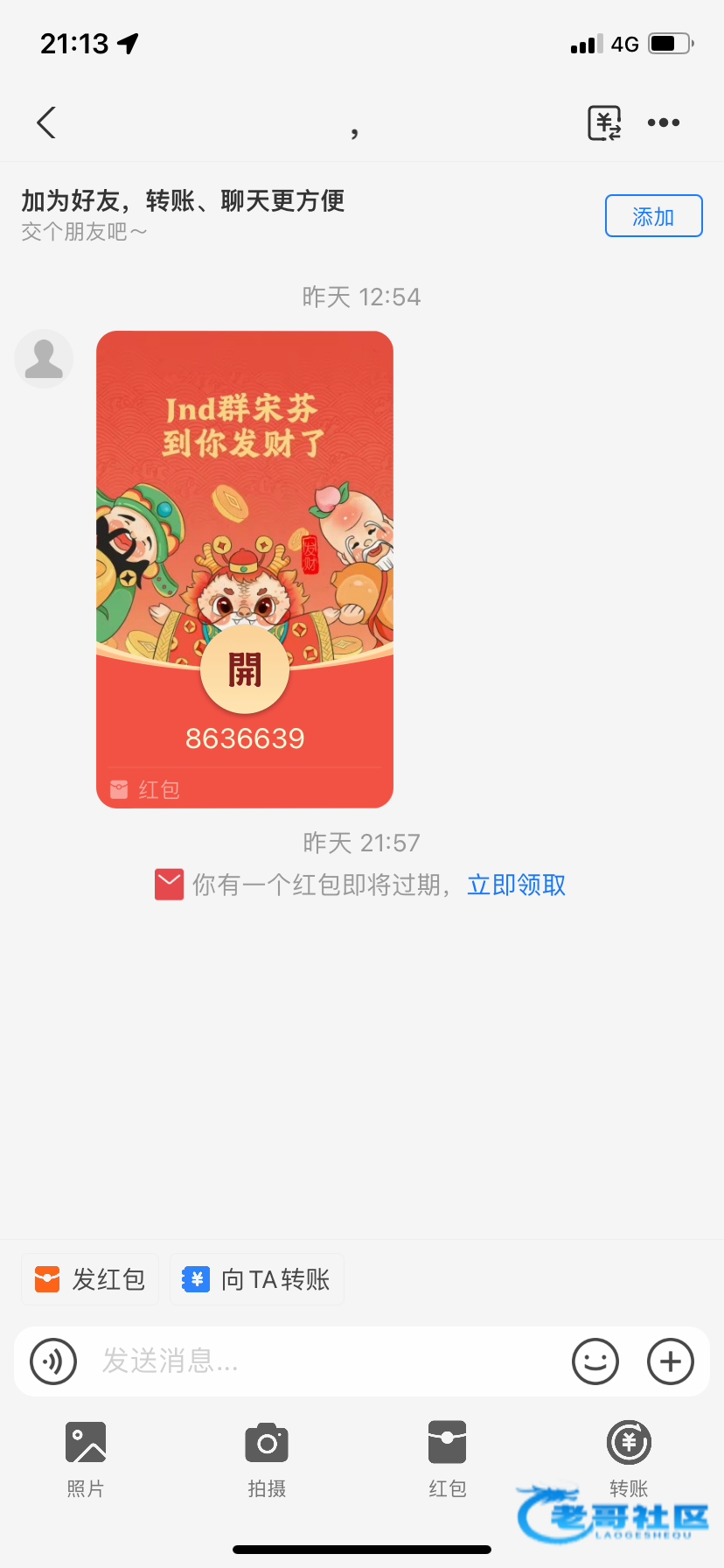Select the 发红包 chip
The width and height of the screenshot is (724, 1568).
pyautogui.click(x=90, y=1279)
